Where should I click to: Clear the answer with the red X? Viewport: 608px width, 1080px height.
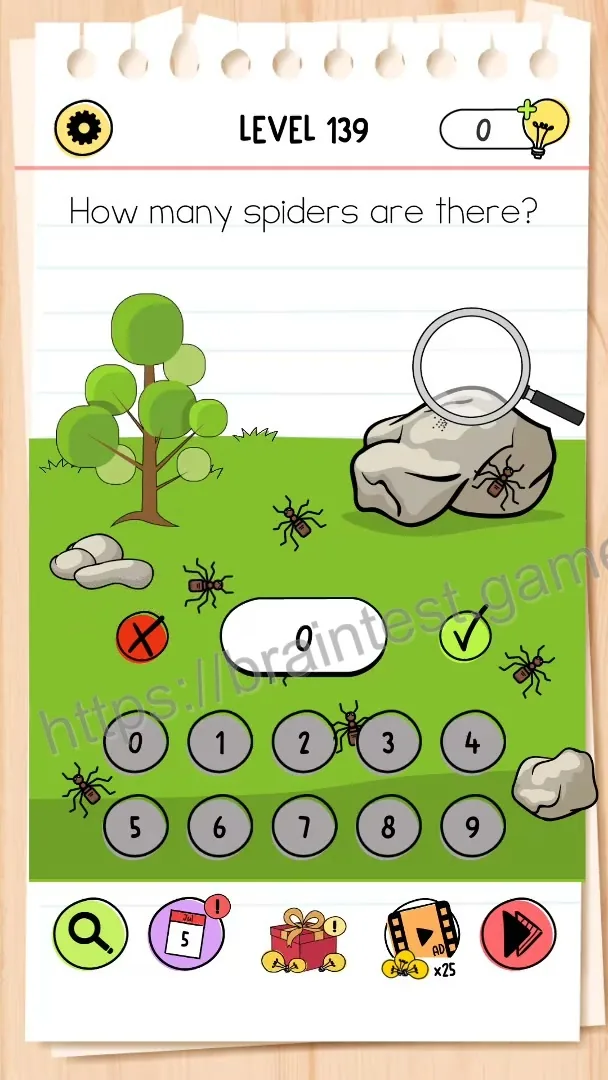(x=143, y=636)
